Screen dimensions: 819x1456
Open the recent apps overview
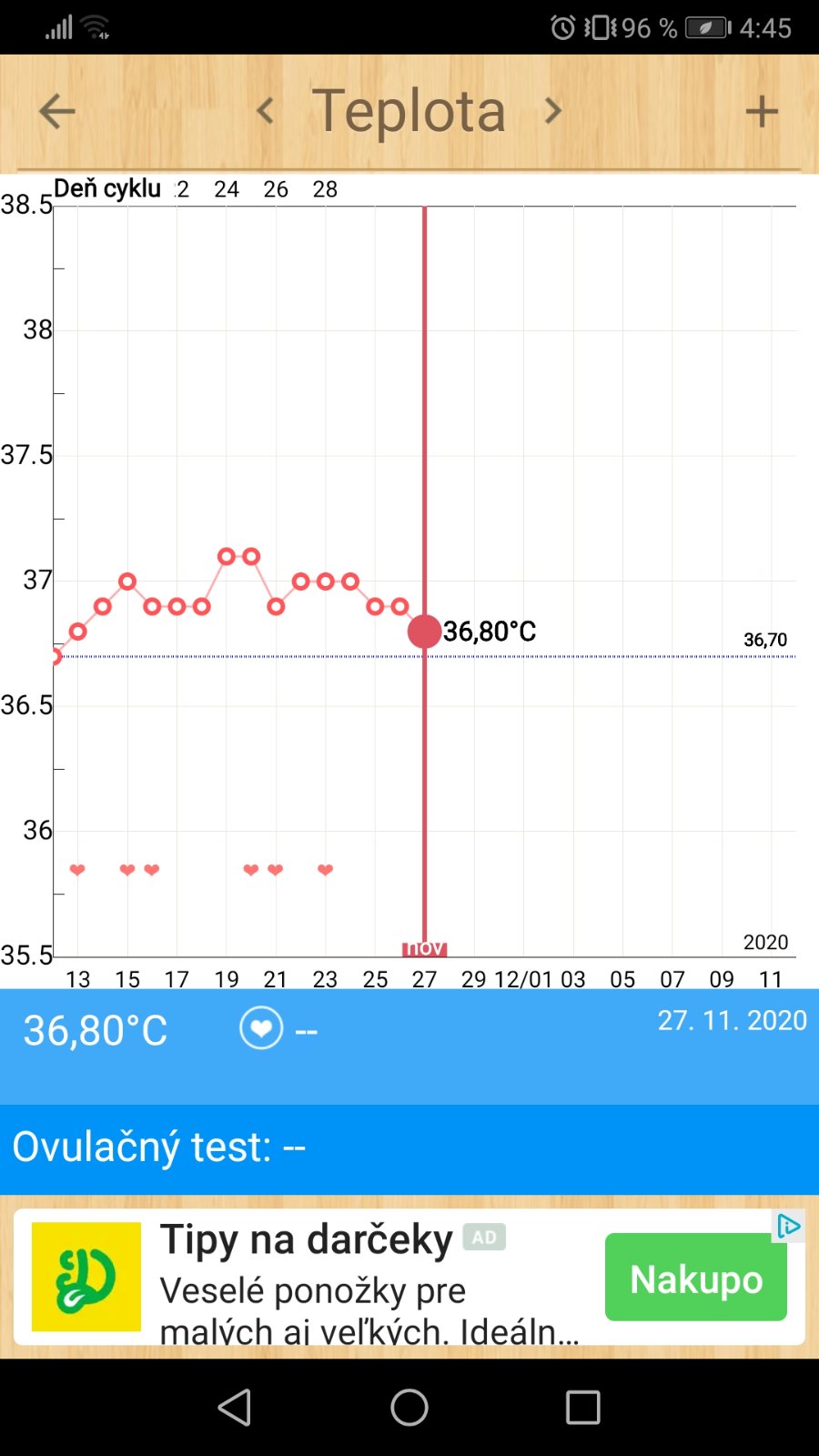pyautogui.click(x=582, y=1407)
